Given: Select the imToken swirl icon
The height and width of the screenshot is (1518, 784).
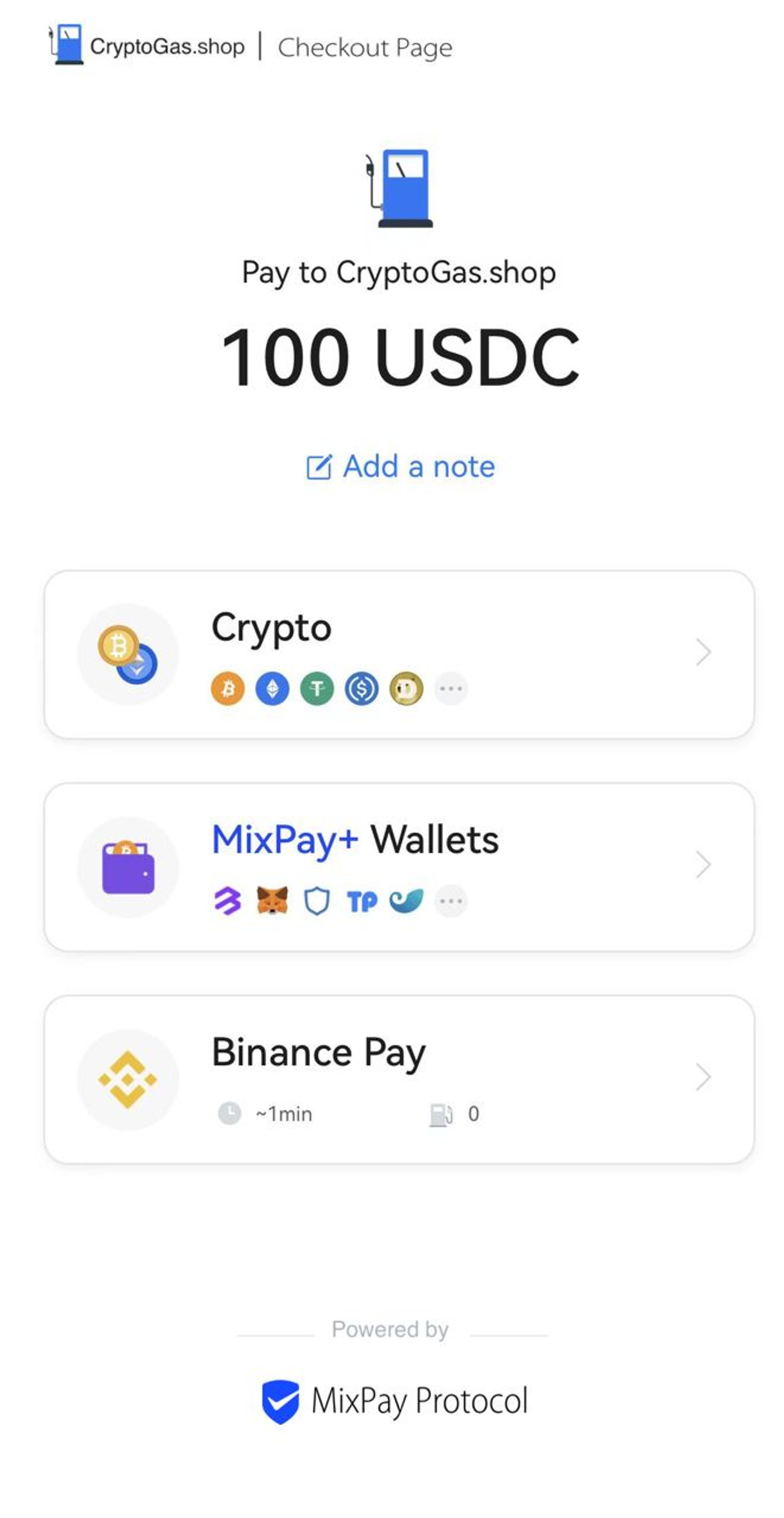Looking at the screenshot, I should pos(407,900).
